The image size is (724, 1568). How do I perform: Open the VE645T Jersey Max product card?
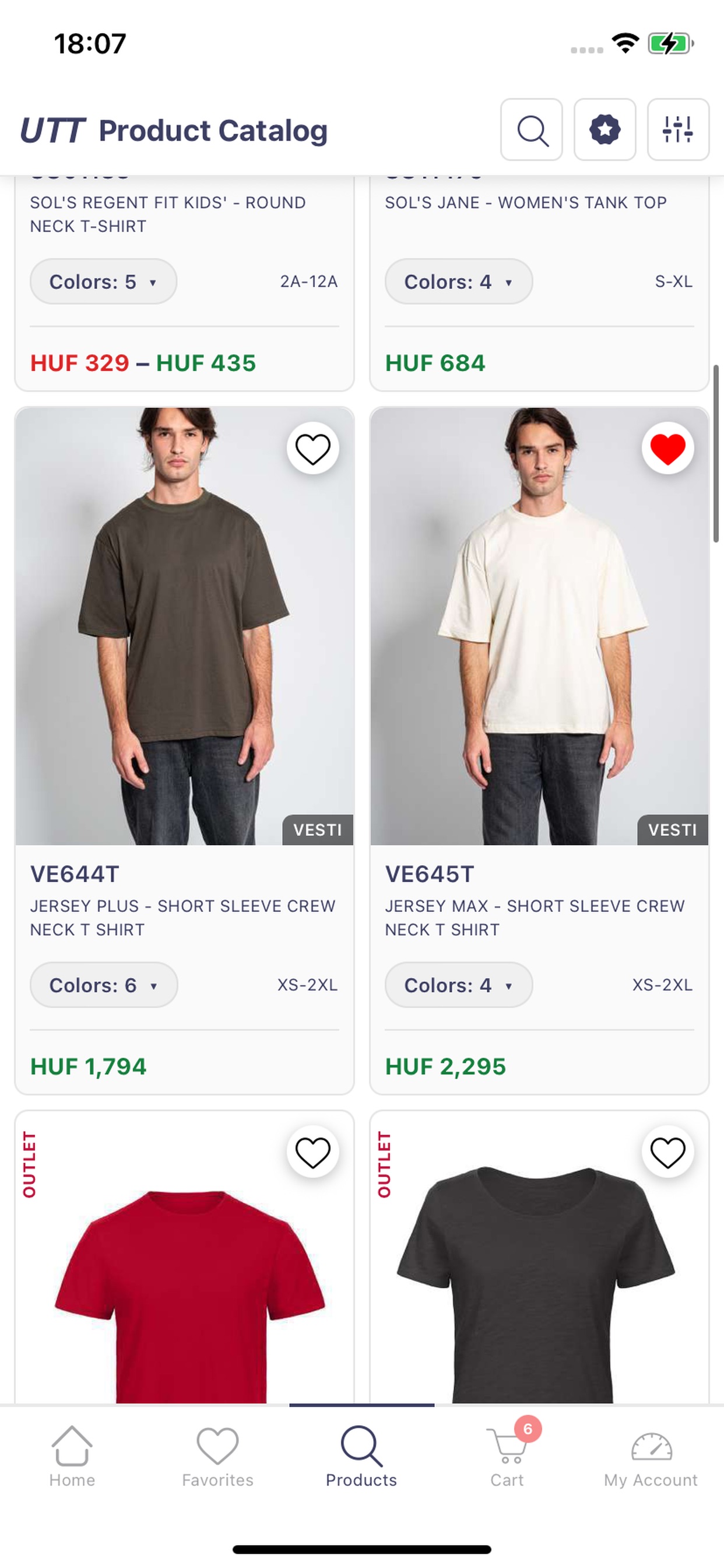pos(539,751)
